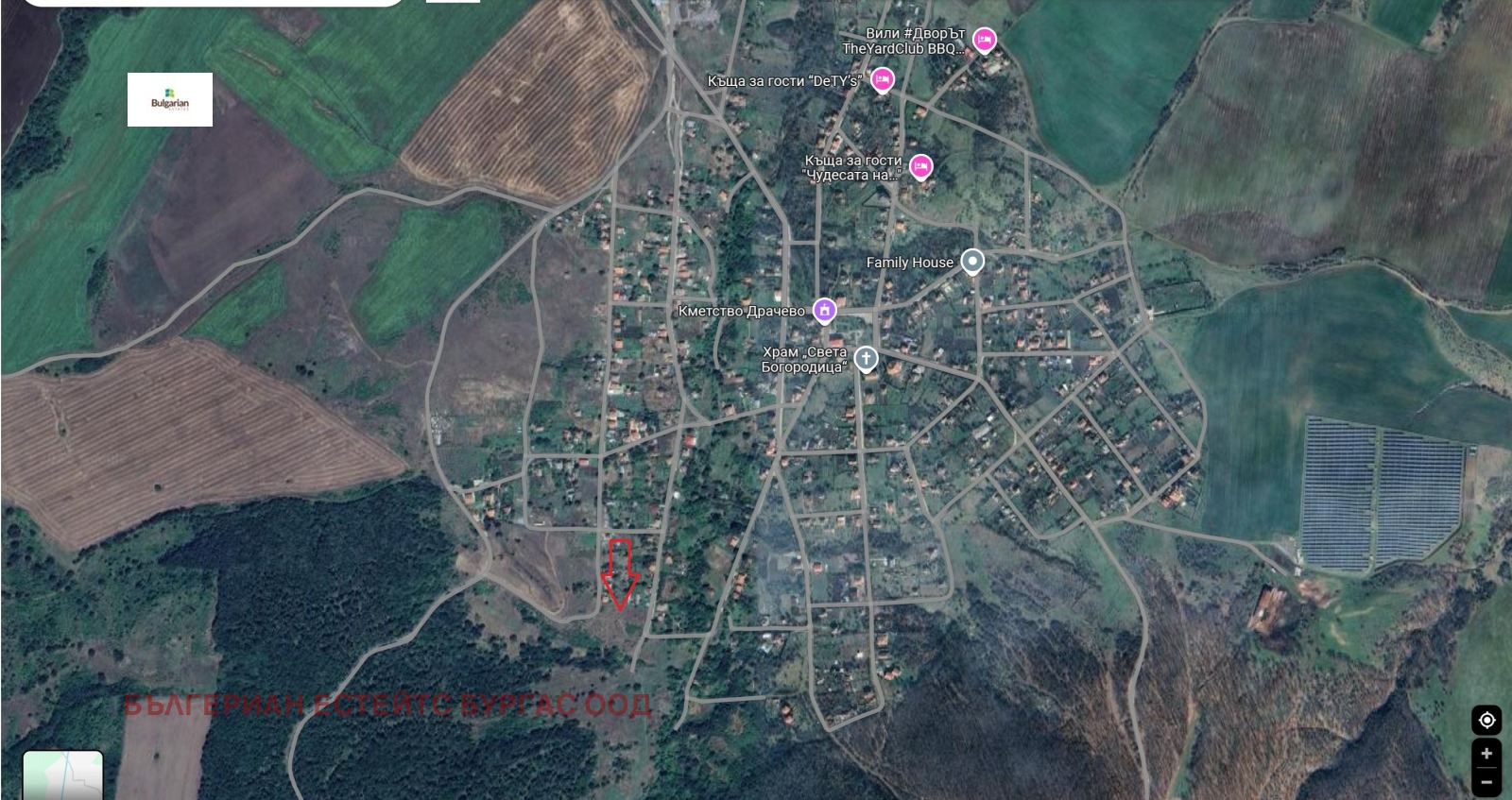Tap the Къща за гости “DeTY's” pin

tap(882, 80)
